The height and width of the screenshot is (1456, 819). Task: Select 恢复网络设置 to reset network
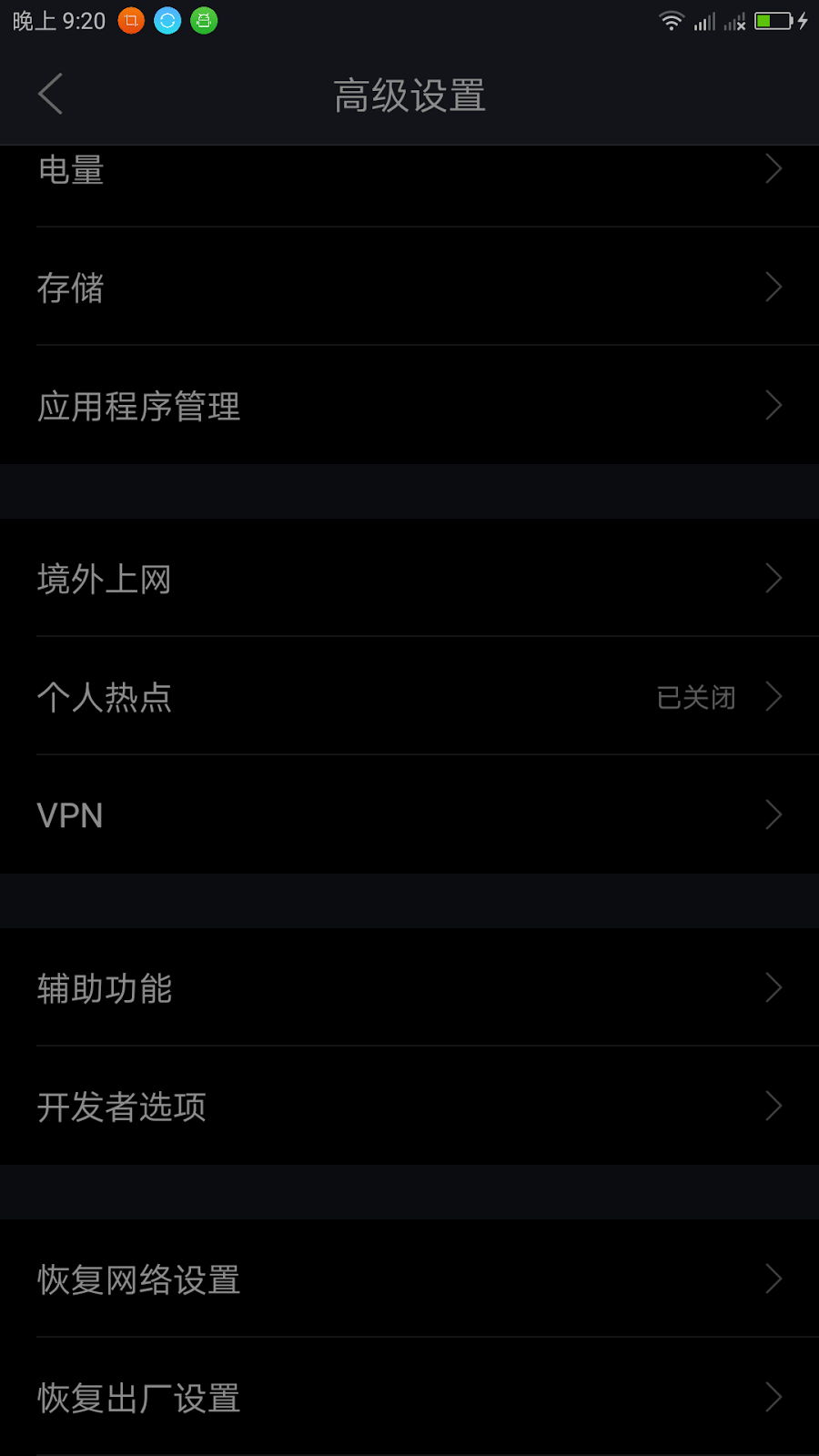[x=409, y=1279]
